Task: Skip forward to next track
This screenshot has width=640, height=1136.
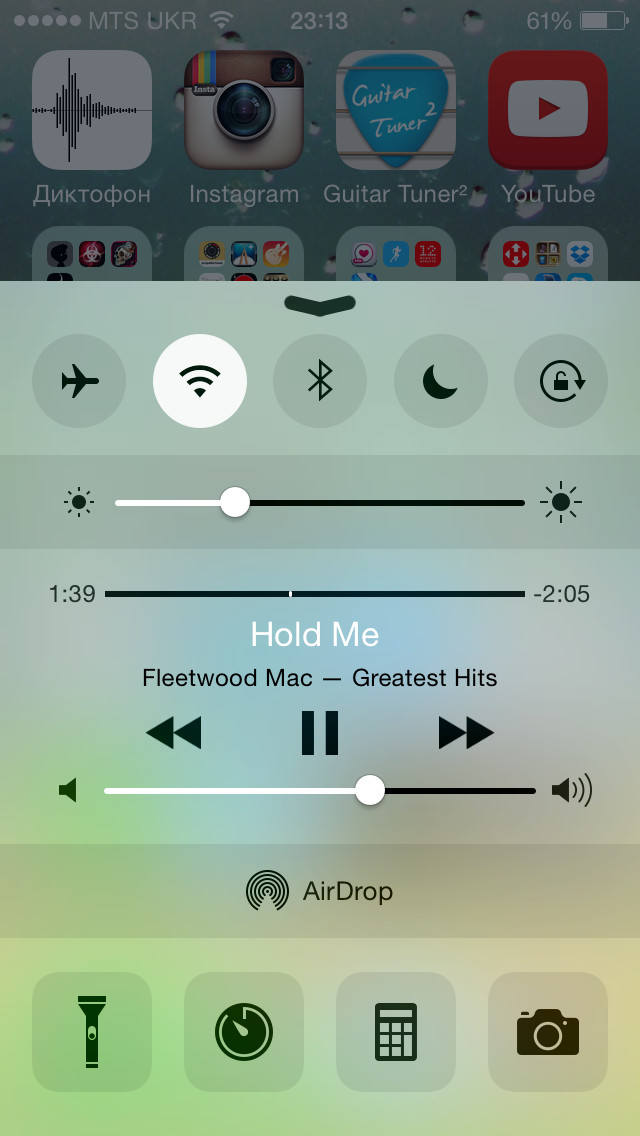Action: click(x=466, y=733)
